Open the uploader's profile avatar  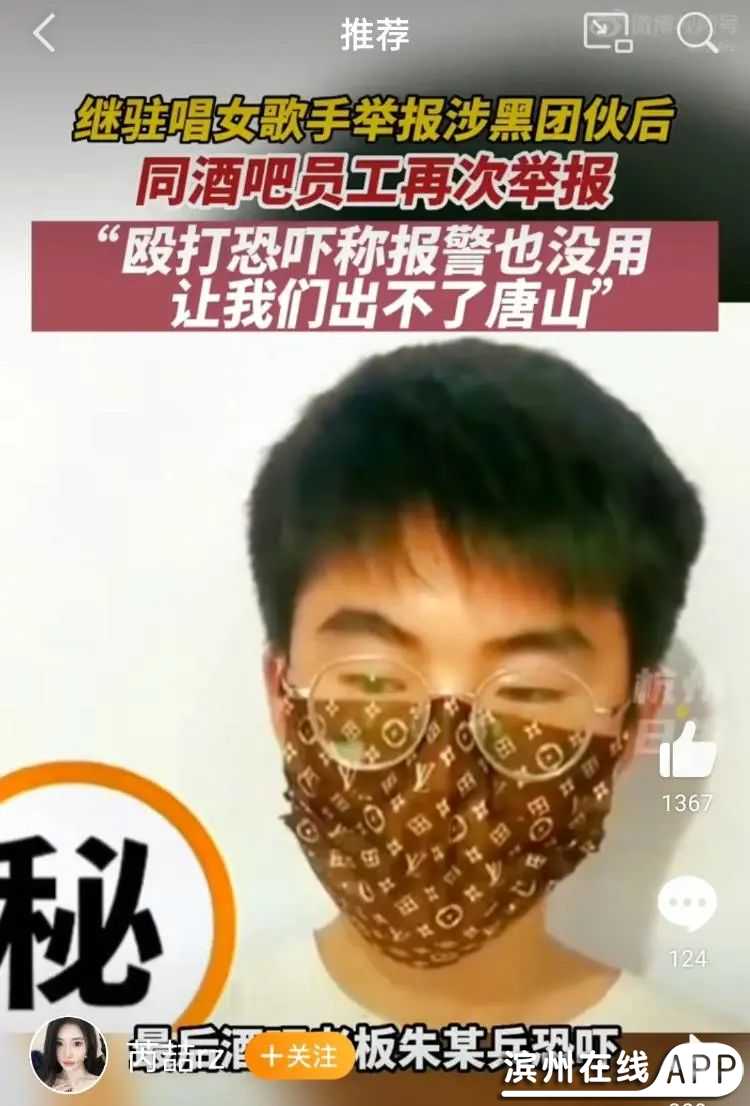click(69, 1056)
